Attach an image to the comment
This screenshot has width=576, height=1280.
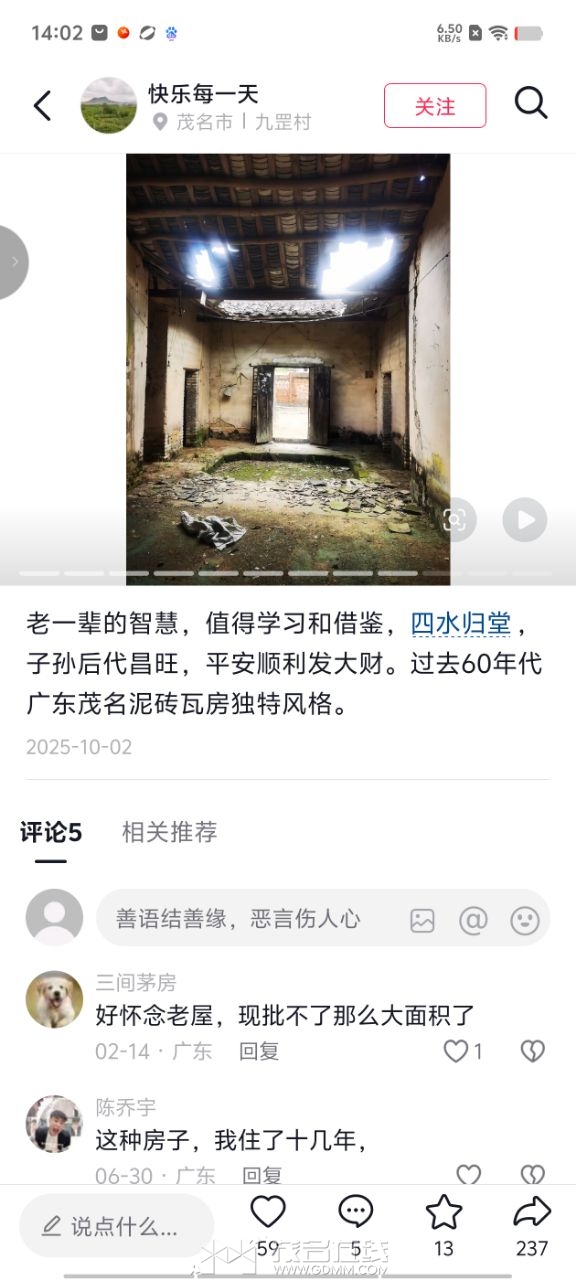[423, 920]
